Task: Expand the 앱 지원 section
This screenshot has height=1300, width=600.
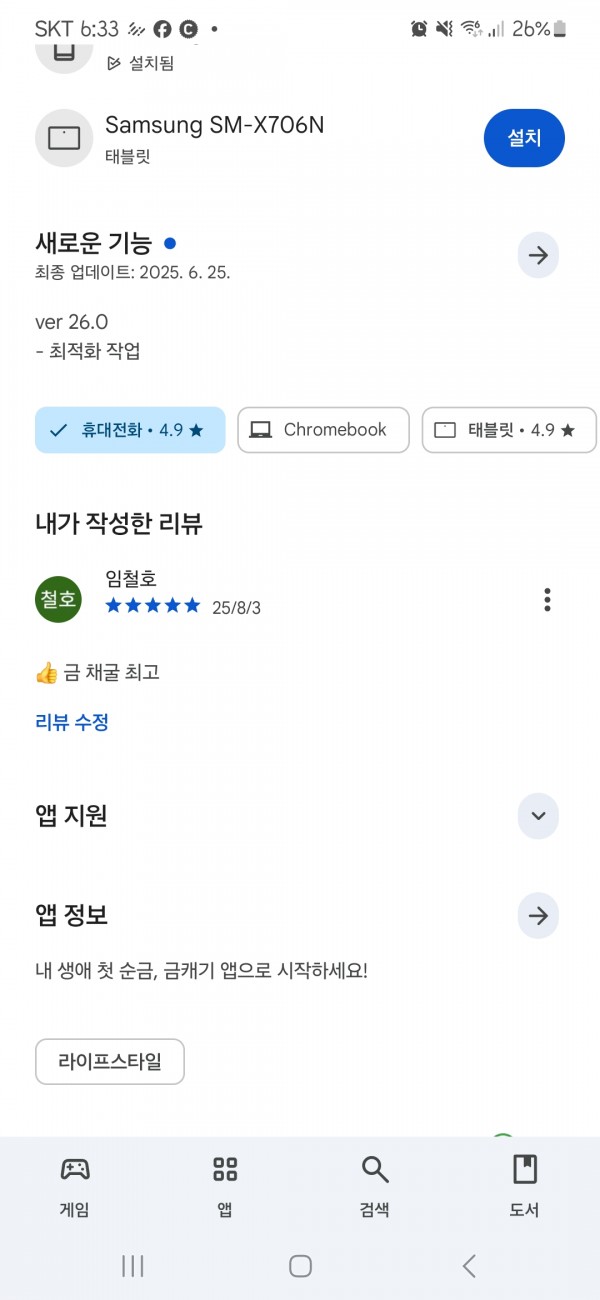Action: click(538, 816)
